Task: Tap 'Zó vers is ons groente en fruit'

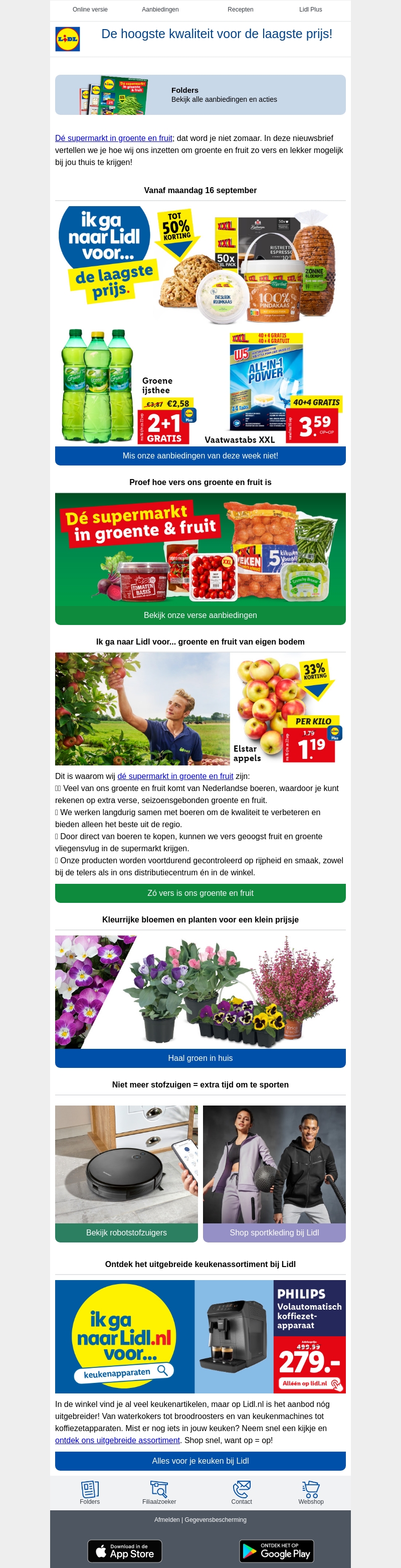Action: (x=200, y=893)
